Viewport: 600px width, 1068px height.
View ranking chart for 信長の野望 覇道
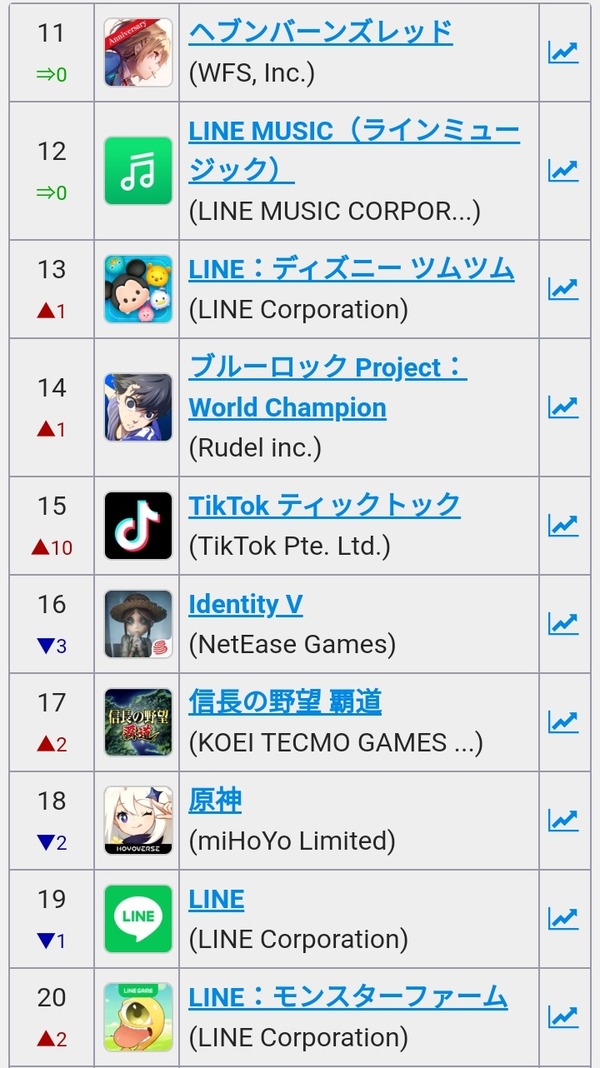point(563,722)
